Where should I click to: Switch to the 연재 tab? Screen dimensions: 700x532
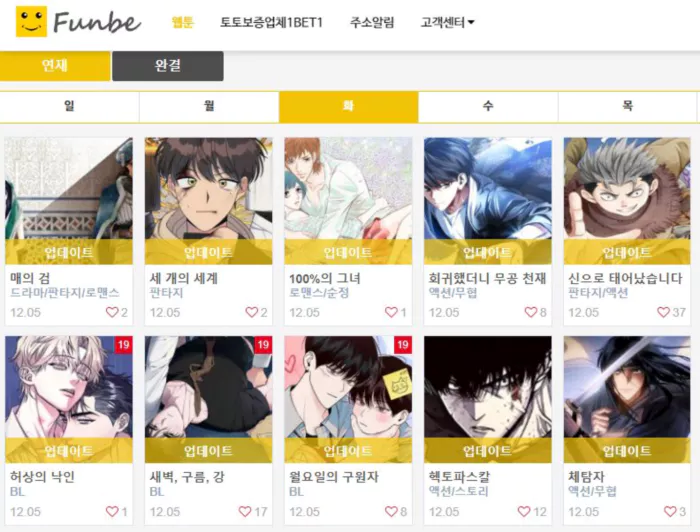pos(55,66)
